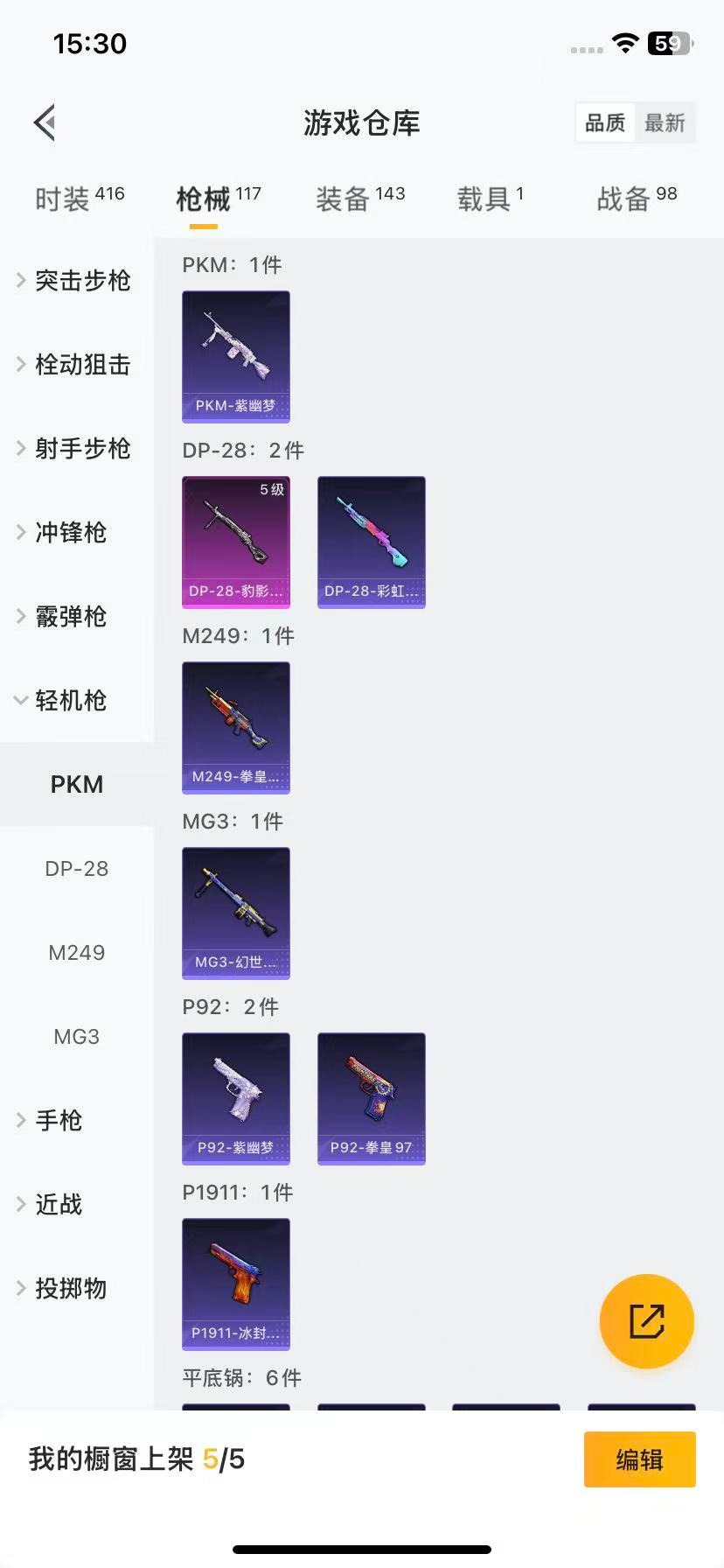
Task: Select the P92-拳皇97 pistol skin
Action: [371, 1099]
